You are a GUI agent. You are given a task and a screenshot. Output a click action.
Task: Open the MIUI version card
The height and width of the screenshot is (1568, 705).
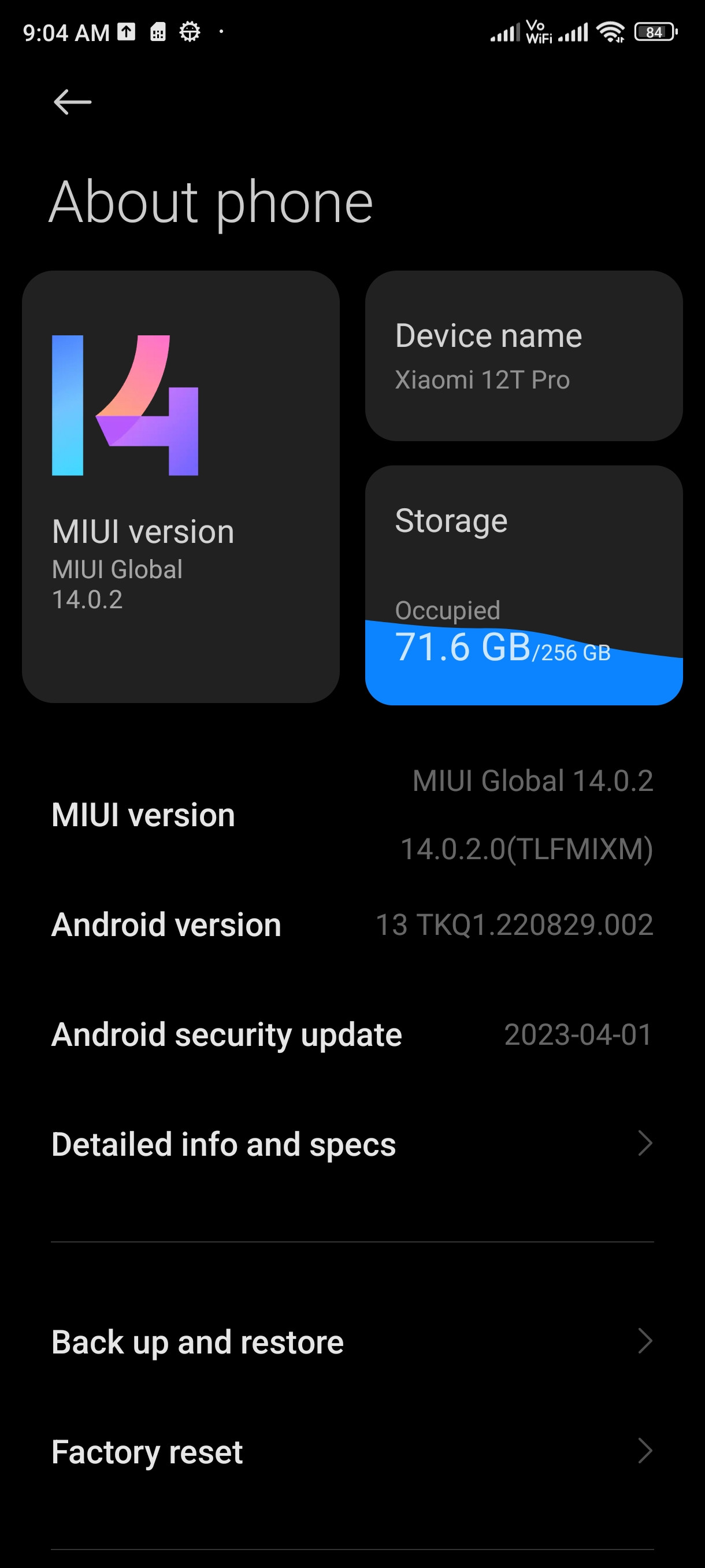tap(181, 487)
